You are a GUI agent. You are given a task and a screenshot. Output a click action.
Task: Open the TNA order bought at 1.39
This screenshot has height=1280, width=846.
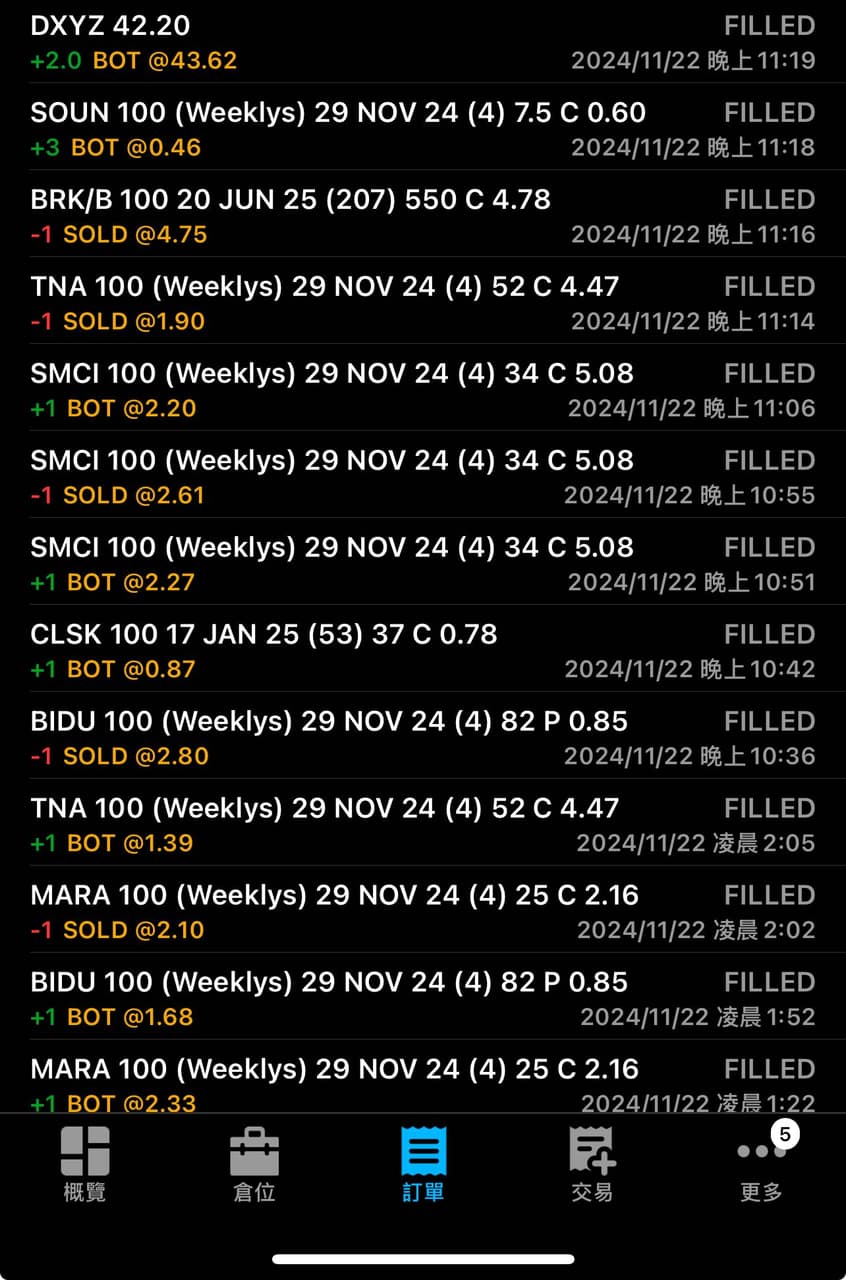pyautogui.click(x=423, y=825)
